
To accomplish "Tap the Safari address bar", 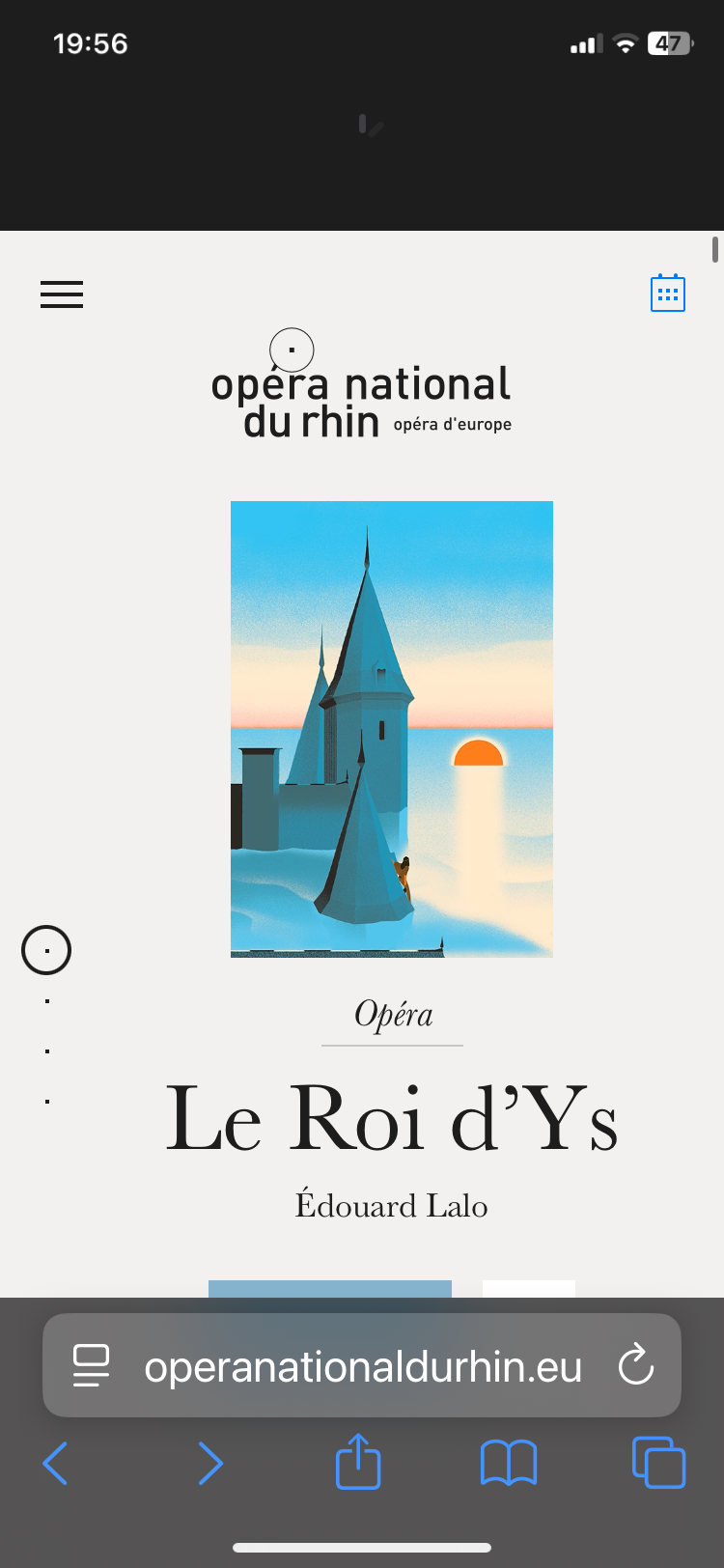I will 363,1366.
